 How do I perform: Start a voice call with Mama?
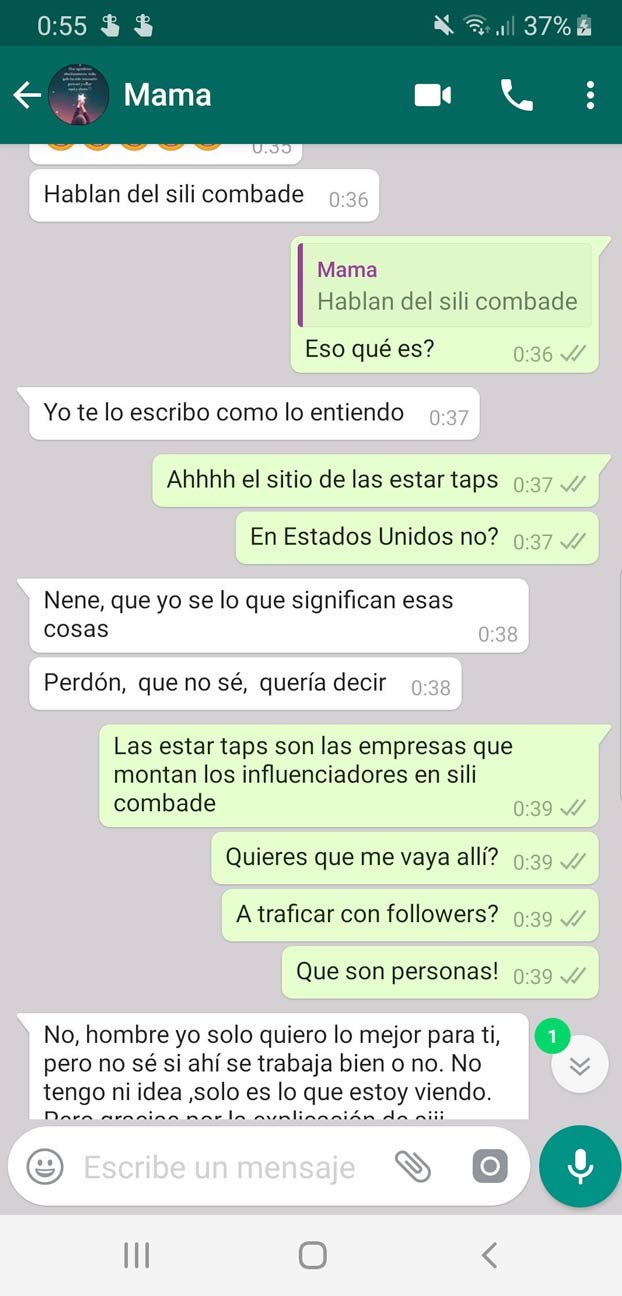point(516,95)
